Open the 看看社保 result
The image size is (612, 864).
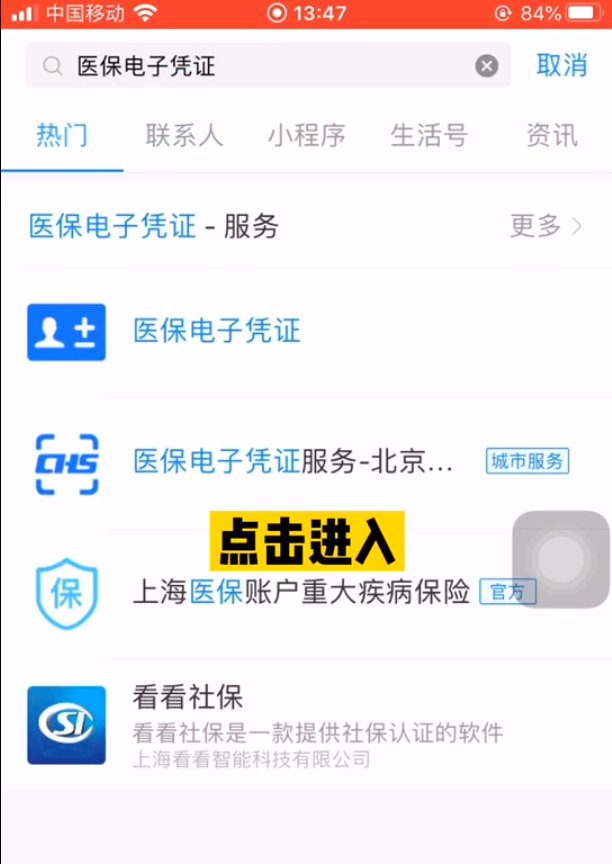[x=300, y=725]
